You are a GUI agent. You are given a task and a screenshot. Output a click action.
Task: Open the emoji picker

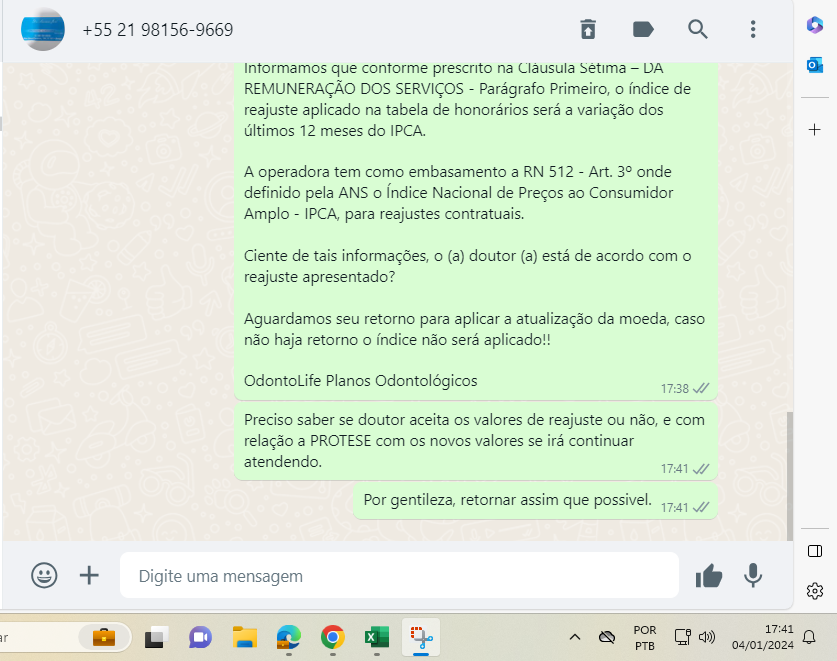tap(44, 575)
